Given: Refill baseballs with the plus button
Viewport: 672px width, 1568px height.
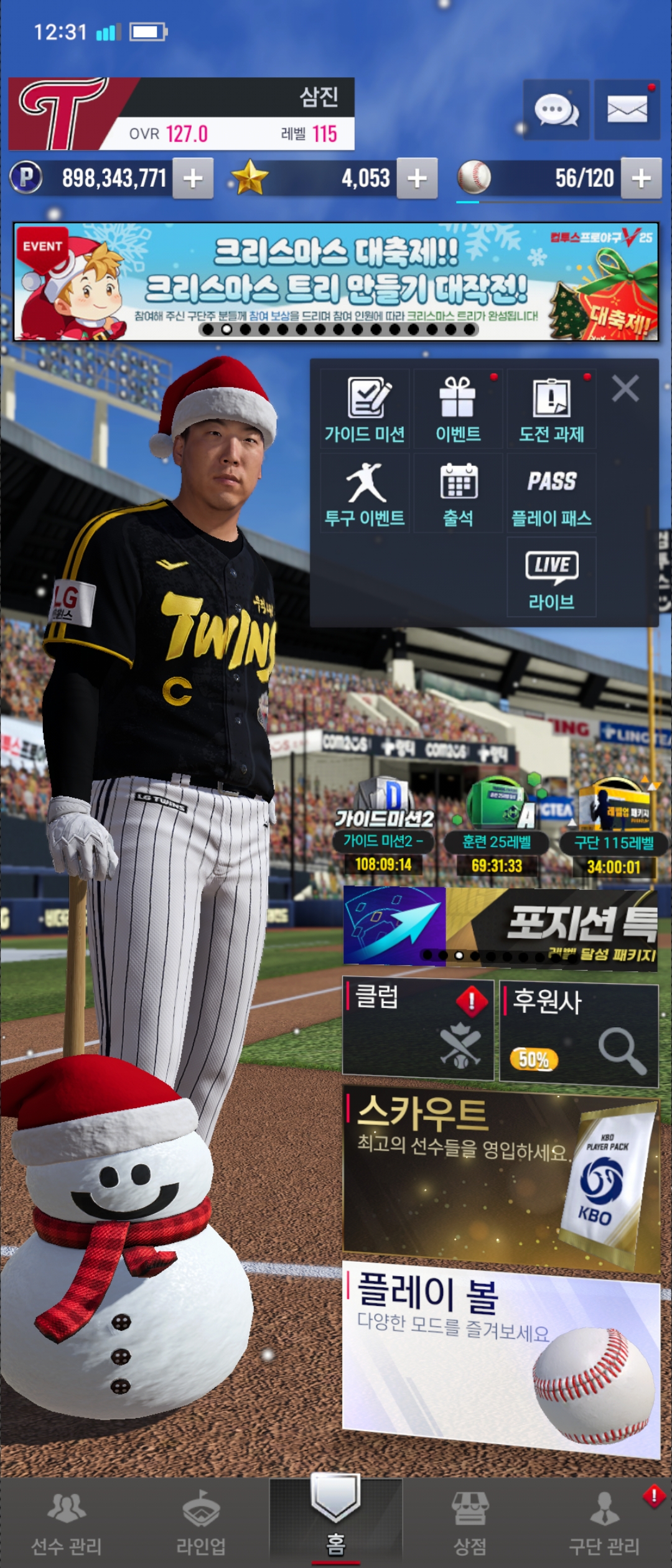Looking at the screenshot, I should click(x=641, y=179).
